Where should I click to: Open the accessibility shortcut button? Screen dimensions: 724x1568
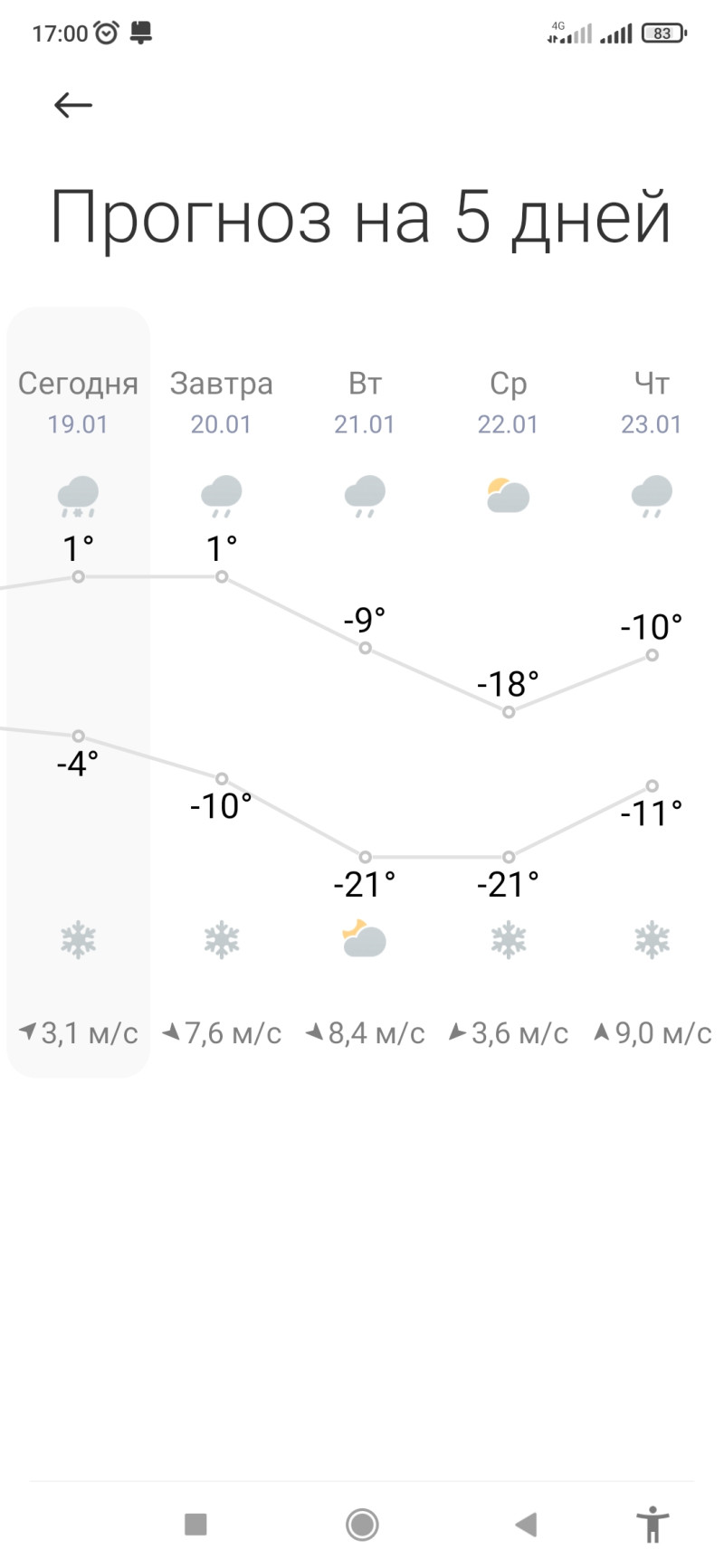click(652, 1525)
